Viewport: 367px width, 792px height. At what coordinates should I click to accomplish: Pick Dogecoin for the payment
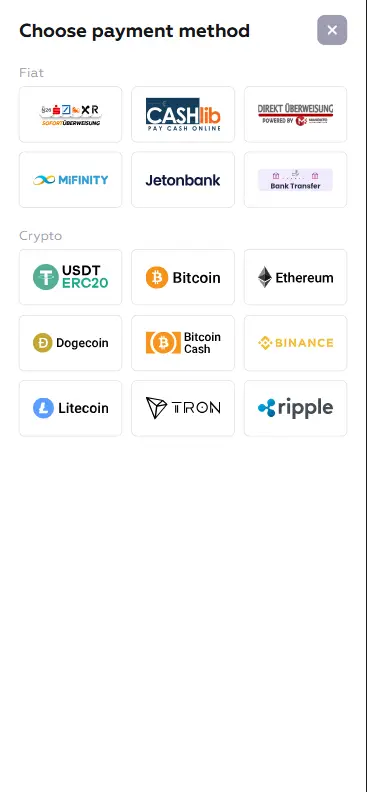coord(70,343)
